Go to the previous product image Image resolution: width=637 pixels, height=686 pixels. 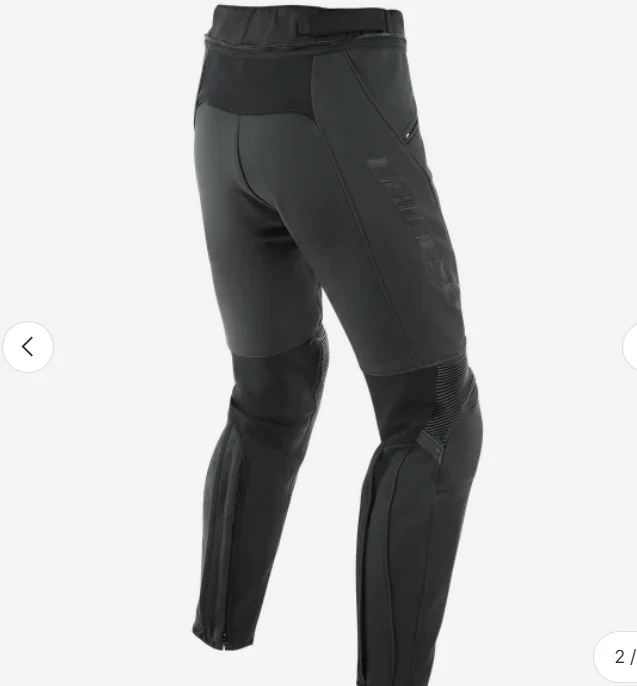[x=28, y=347]
